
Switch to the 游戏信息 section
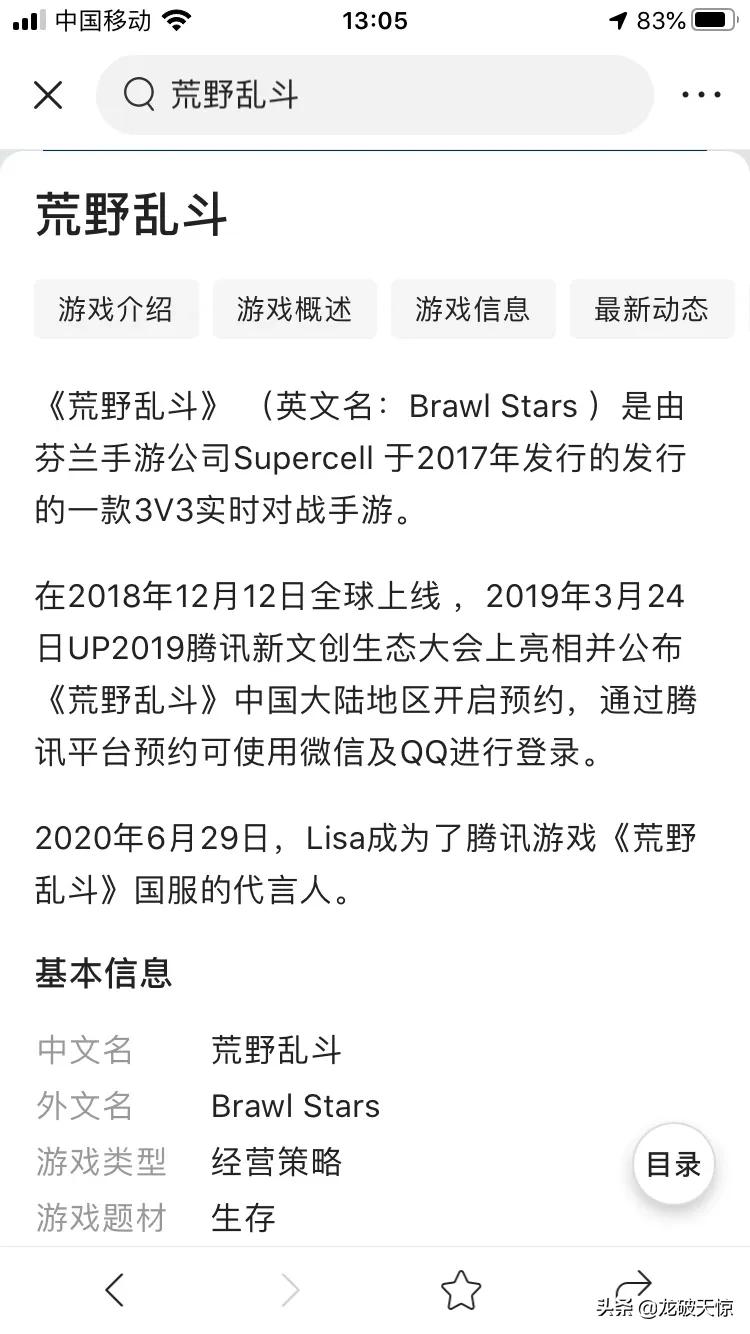point(472,309)
